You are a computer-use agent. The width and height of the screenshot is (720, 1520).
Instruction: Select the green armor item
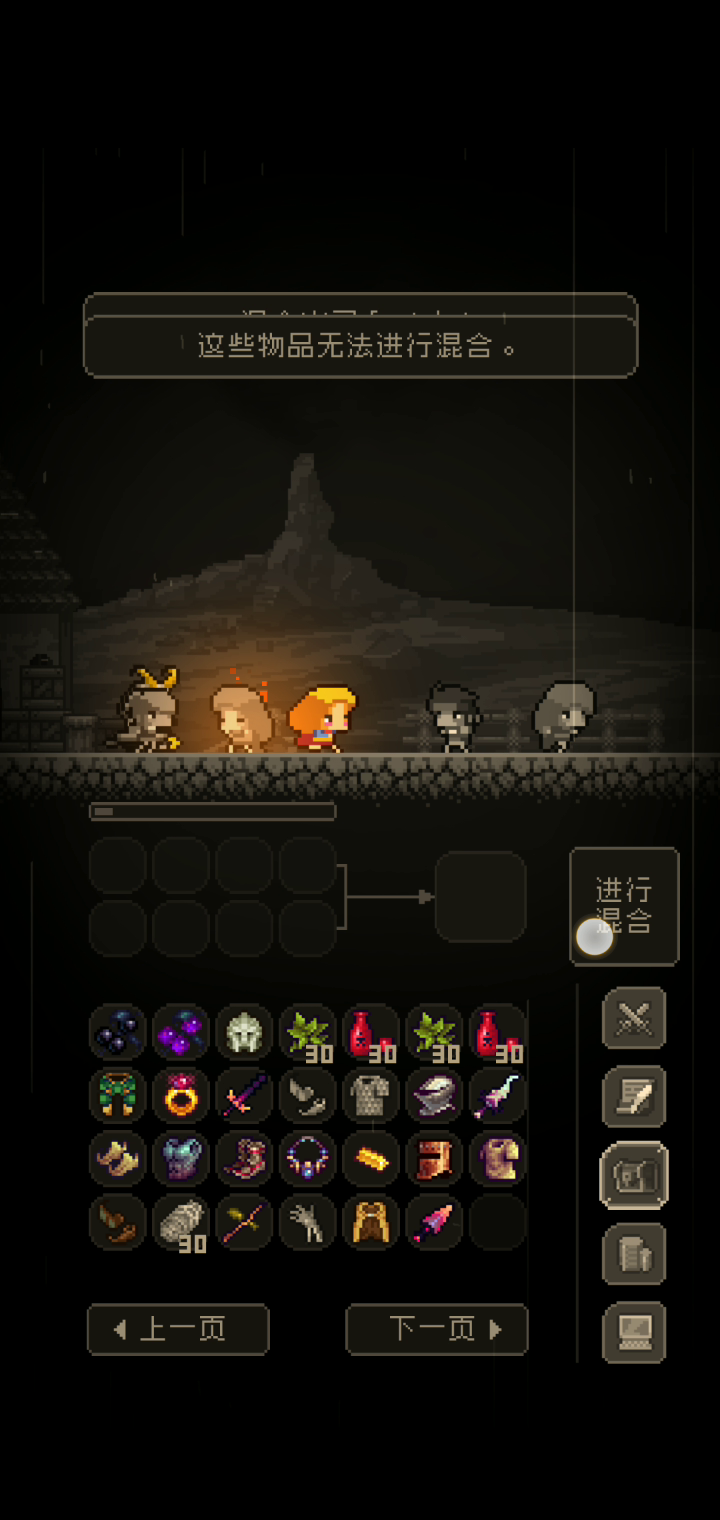[x=118, y=1095]
